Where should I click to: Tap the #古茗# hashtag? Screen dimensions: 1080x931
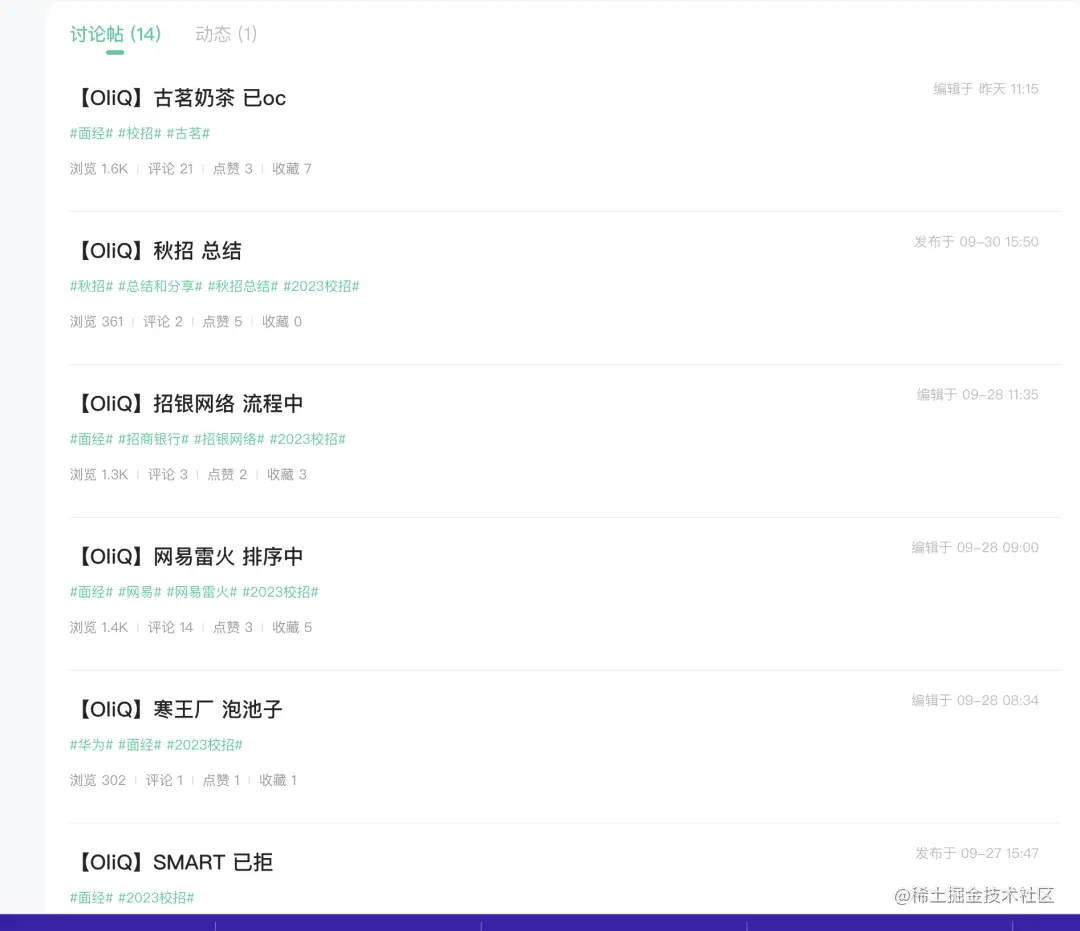tap(188, 133)
